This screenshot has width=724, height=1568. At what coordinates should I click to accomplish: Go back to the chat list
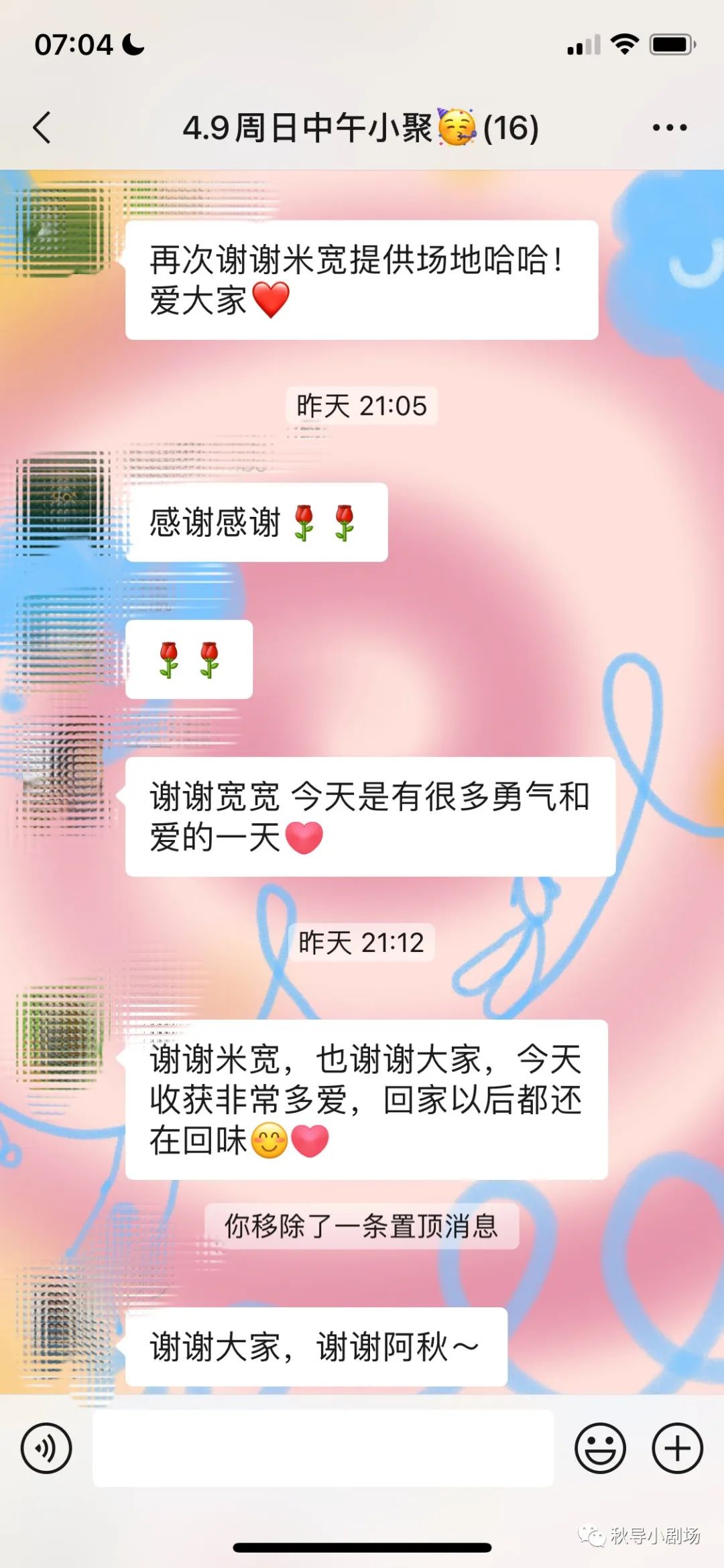pyautogui.click(x=42, y=127)
